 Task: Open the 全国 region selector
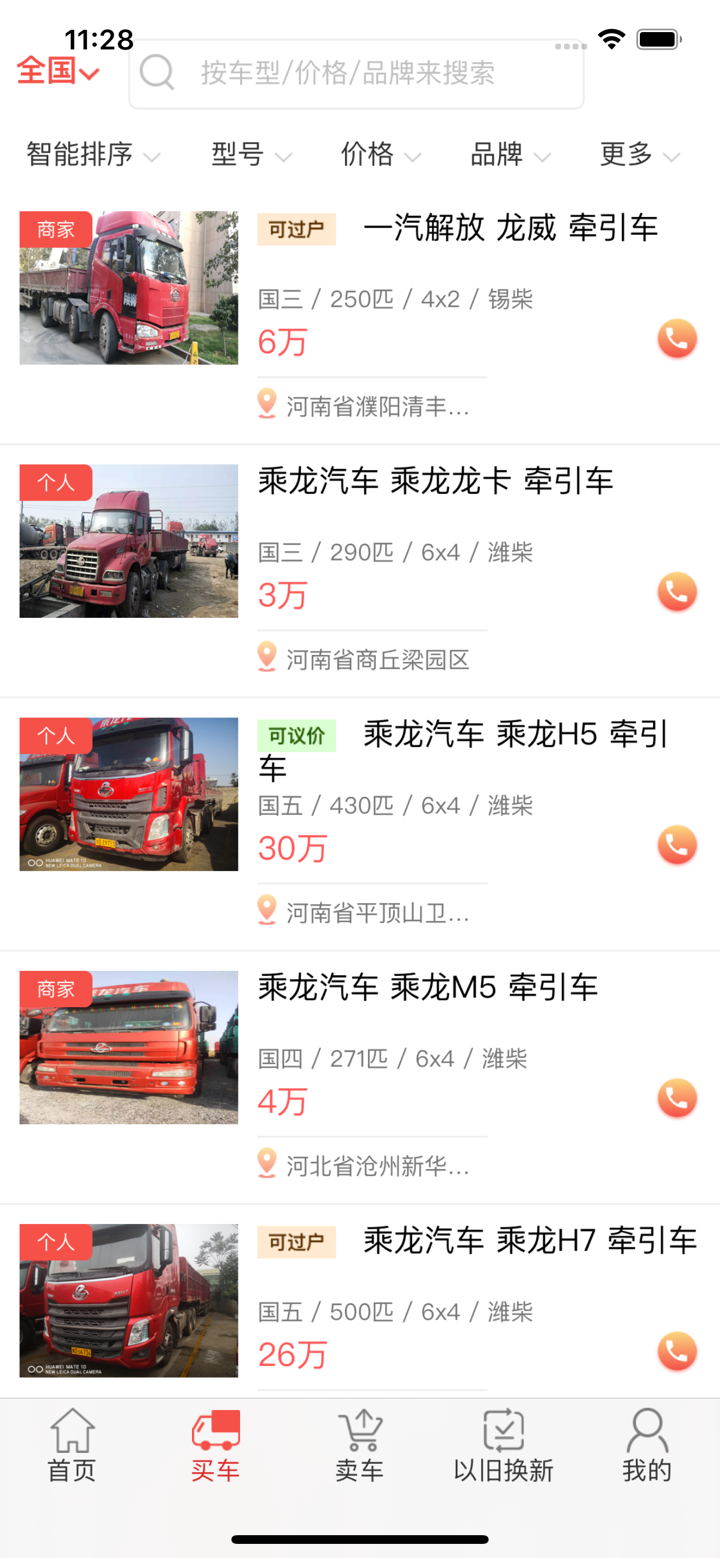[55, 72]
